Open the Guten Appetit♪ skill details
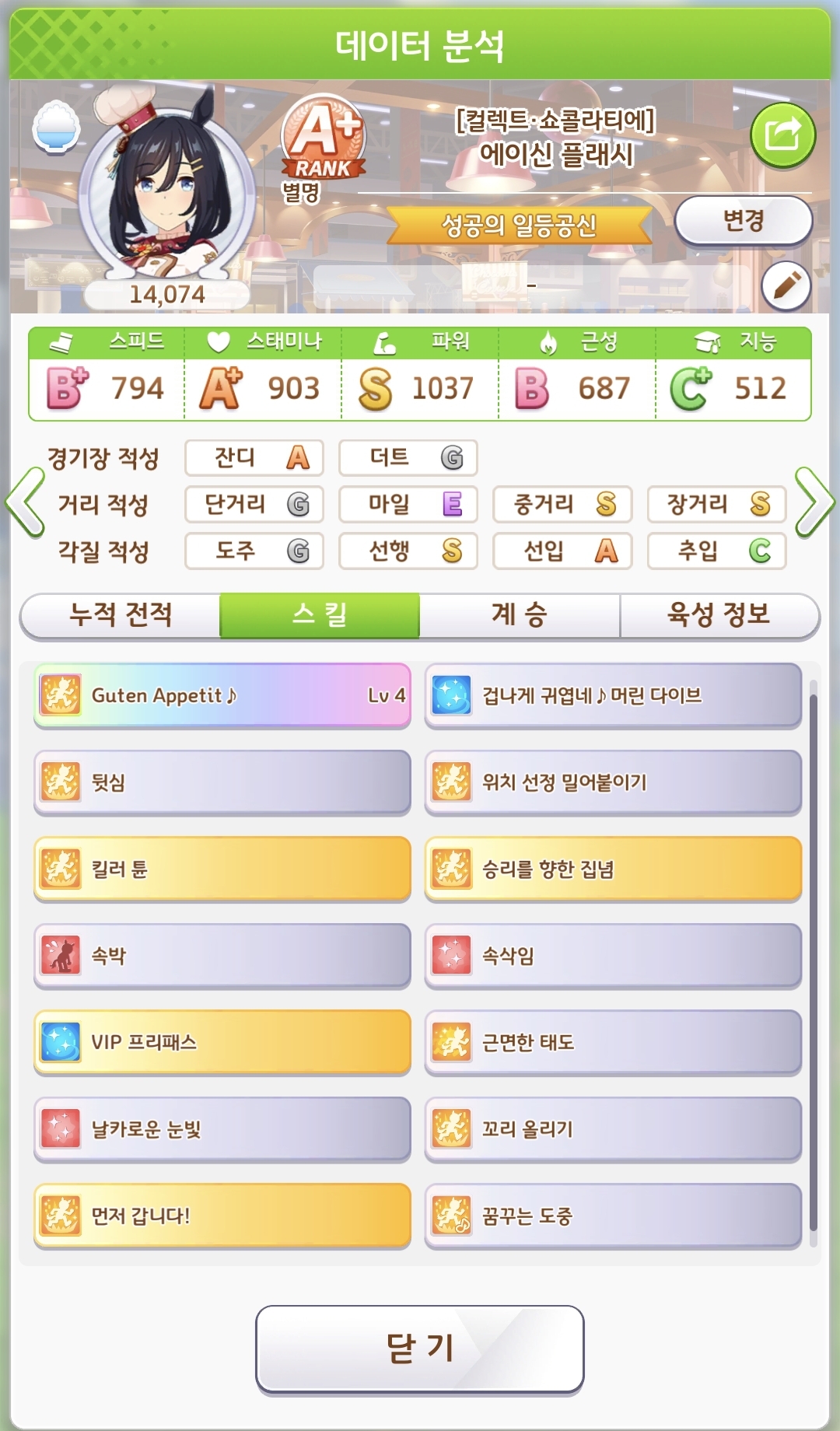This screenshot has height=1431, width=840. pos(222,695)
